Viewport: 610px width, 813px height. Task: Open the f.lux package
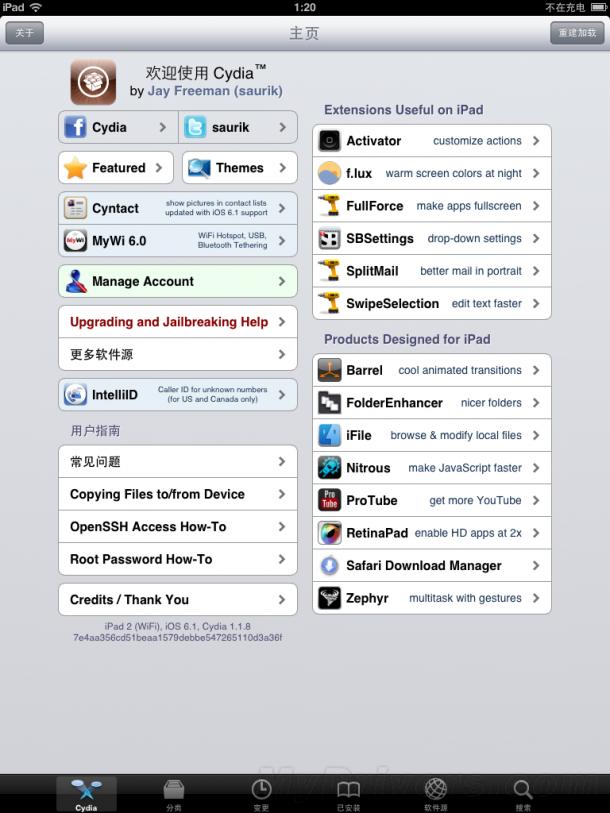coord(432,173)
